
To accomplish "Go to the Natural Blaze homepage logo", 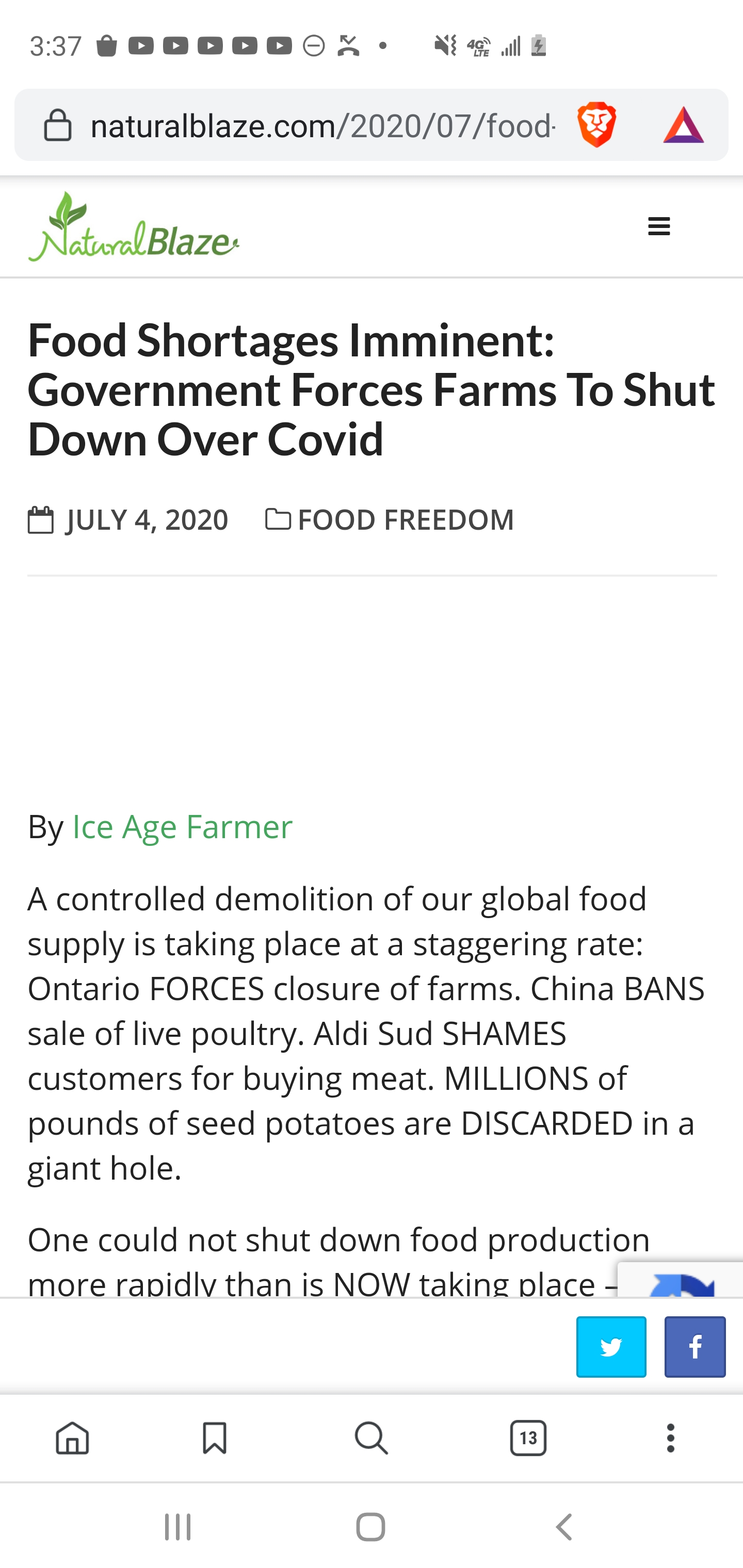I will click(133, 226).
